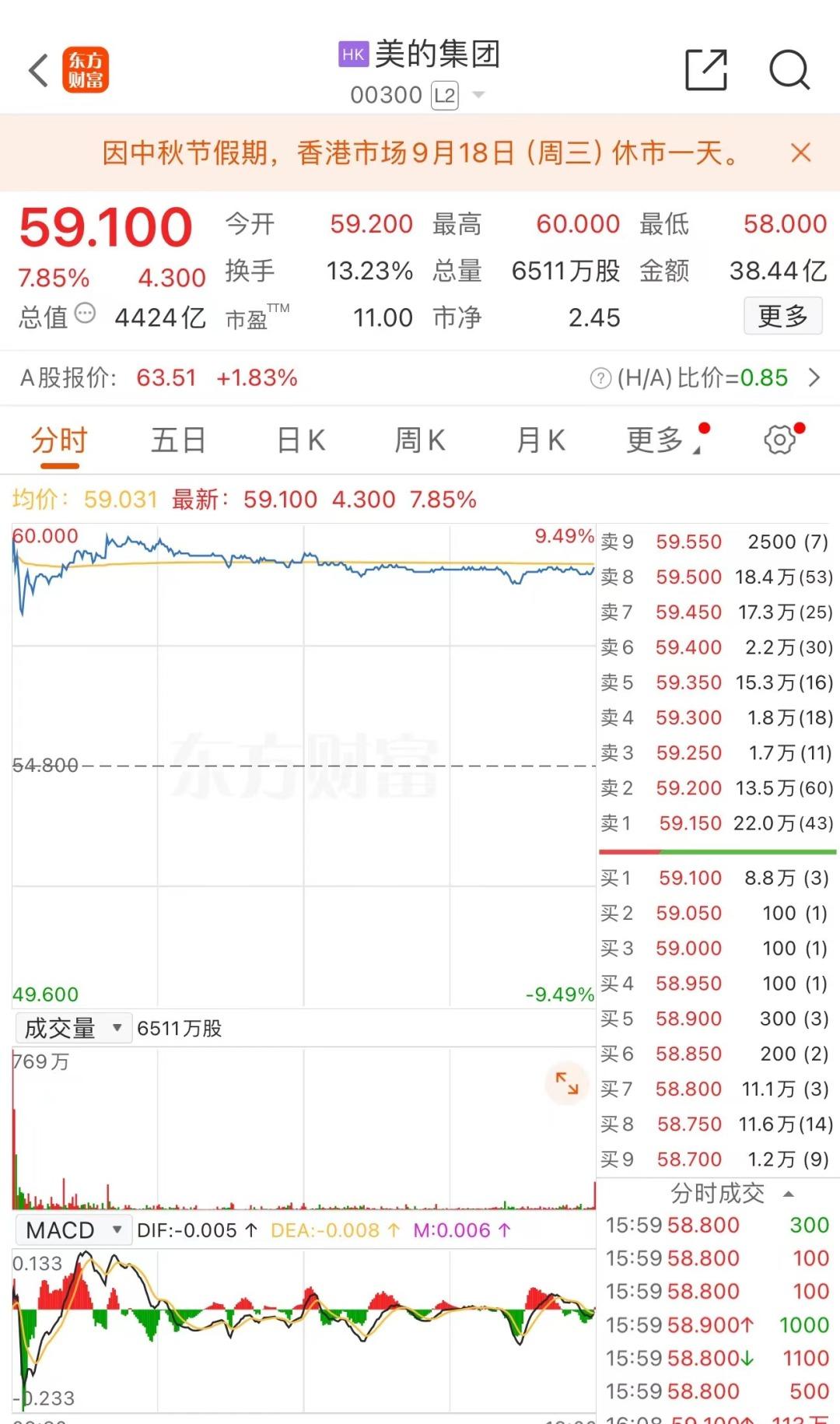Open chart settings gear
Screen dimensions: 840x1424
(x=780, y=440)
